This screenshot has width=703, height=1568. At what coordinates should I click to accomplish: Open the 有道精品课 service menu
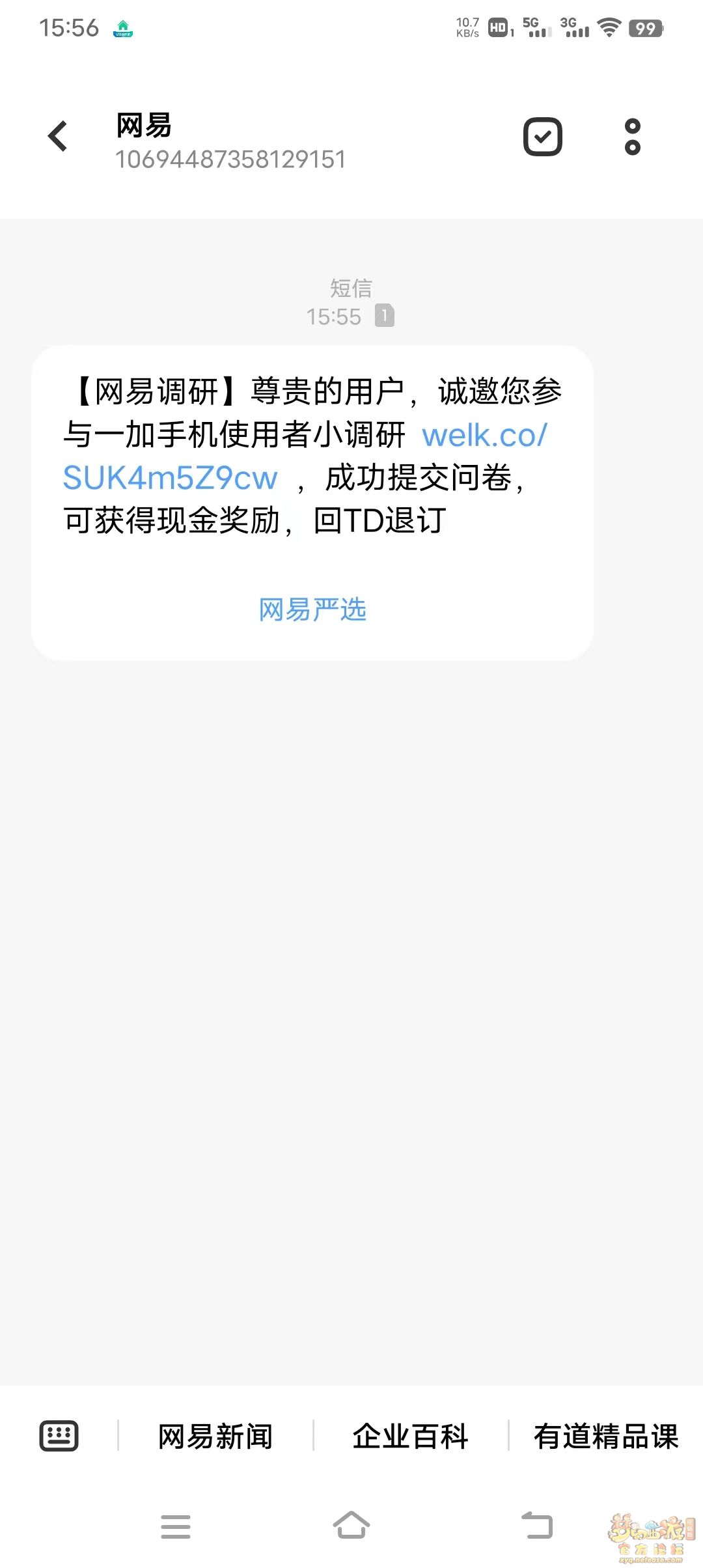pos(605,1436)
